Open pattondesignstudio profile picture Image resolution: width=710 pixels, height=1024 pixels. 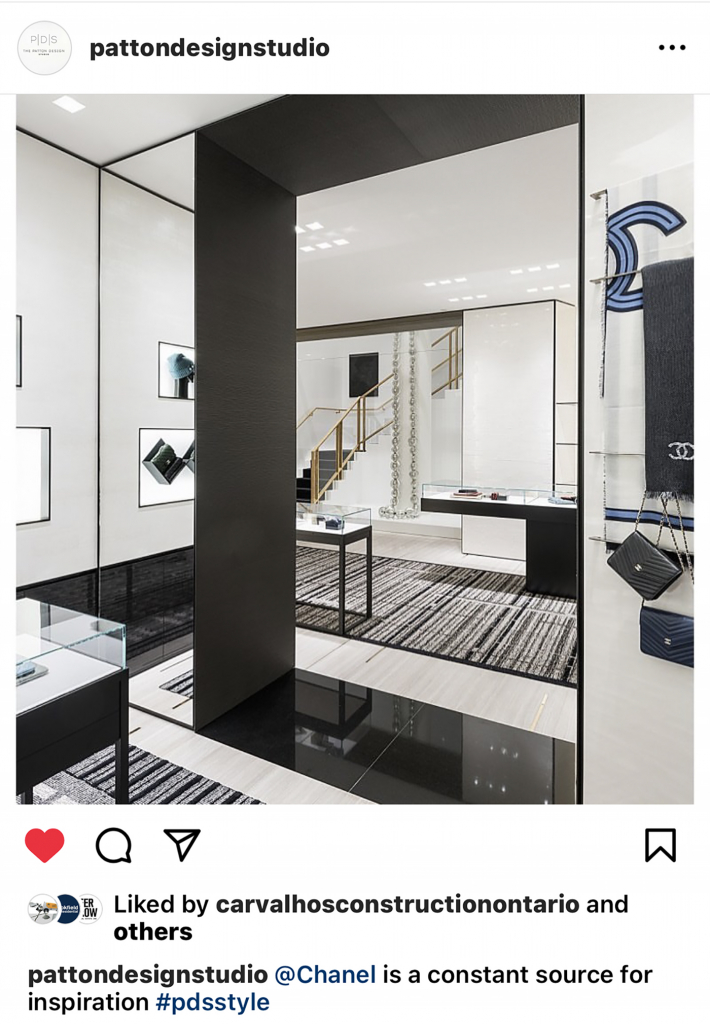click(x=45, y=48)
